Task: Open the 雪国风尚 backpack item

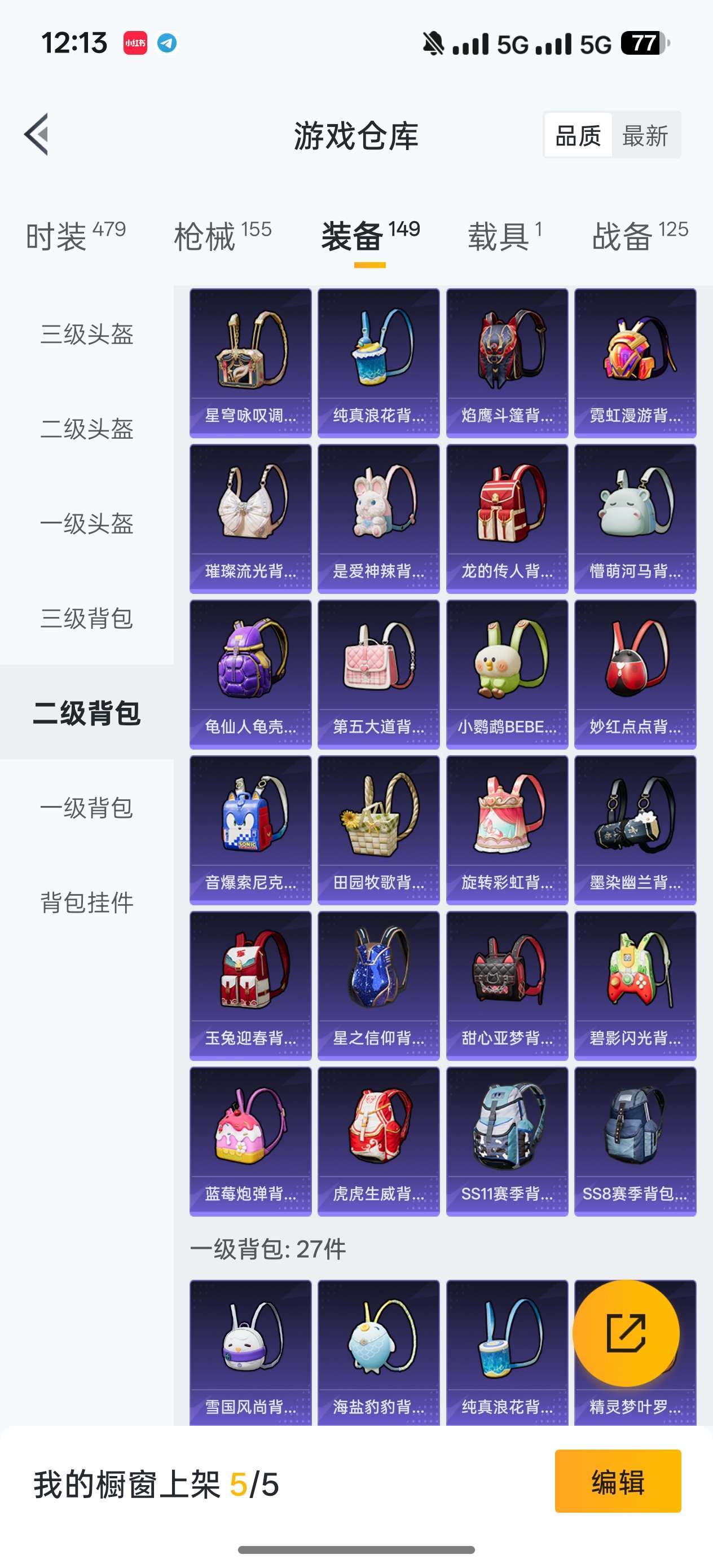Action: click(250, 1353)
